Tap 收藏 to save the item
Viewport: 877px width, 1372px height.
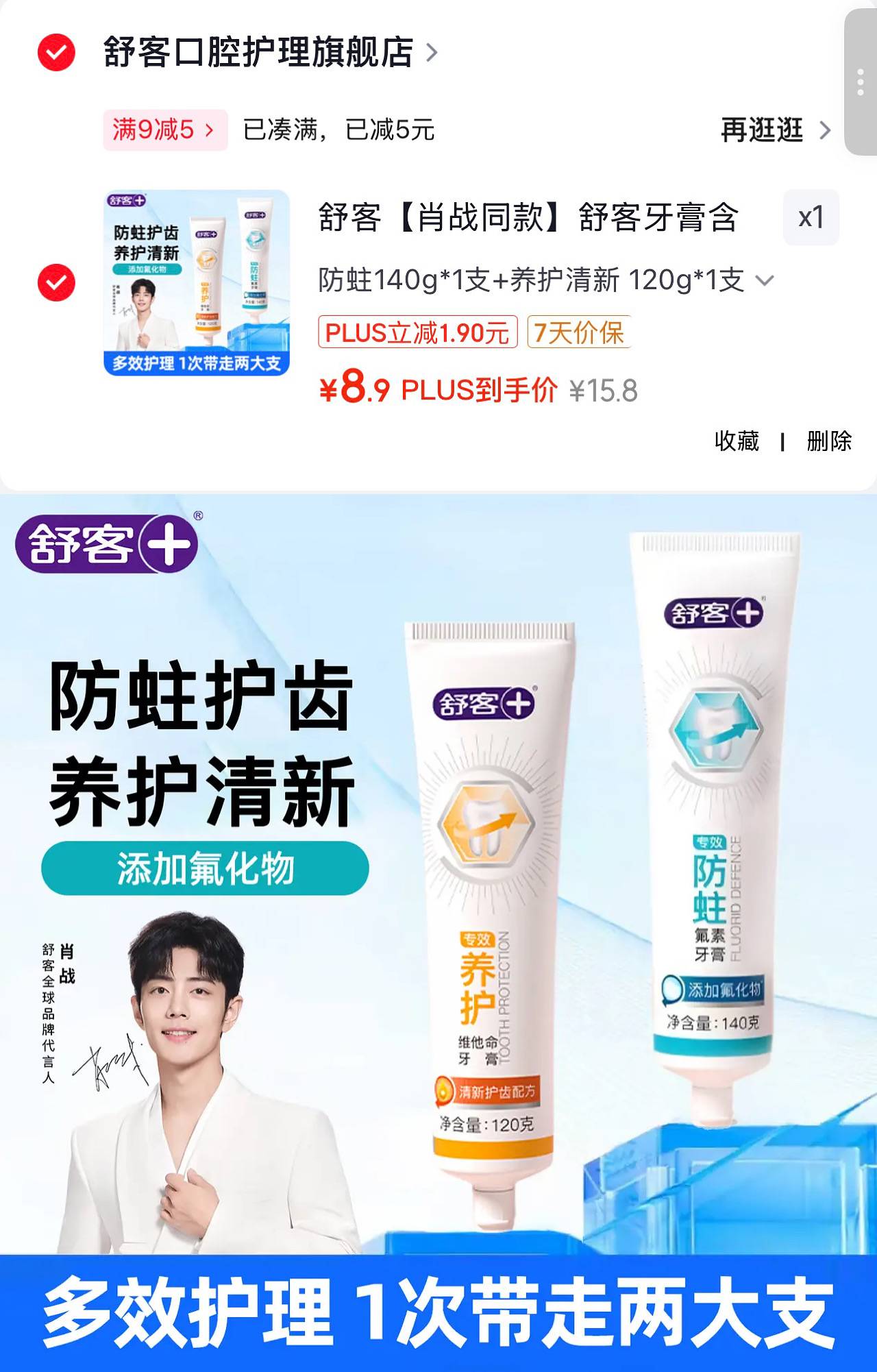737,441
